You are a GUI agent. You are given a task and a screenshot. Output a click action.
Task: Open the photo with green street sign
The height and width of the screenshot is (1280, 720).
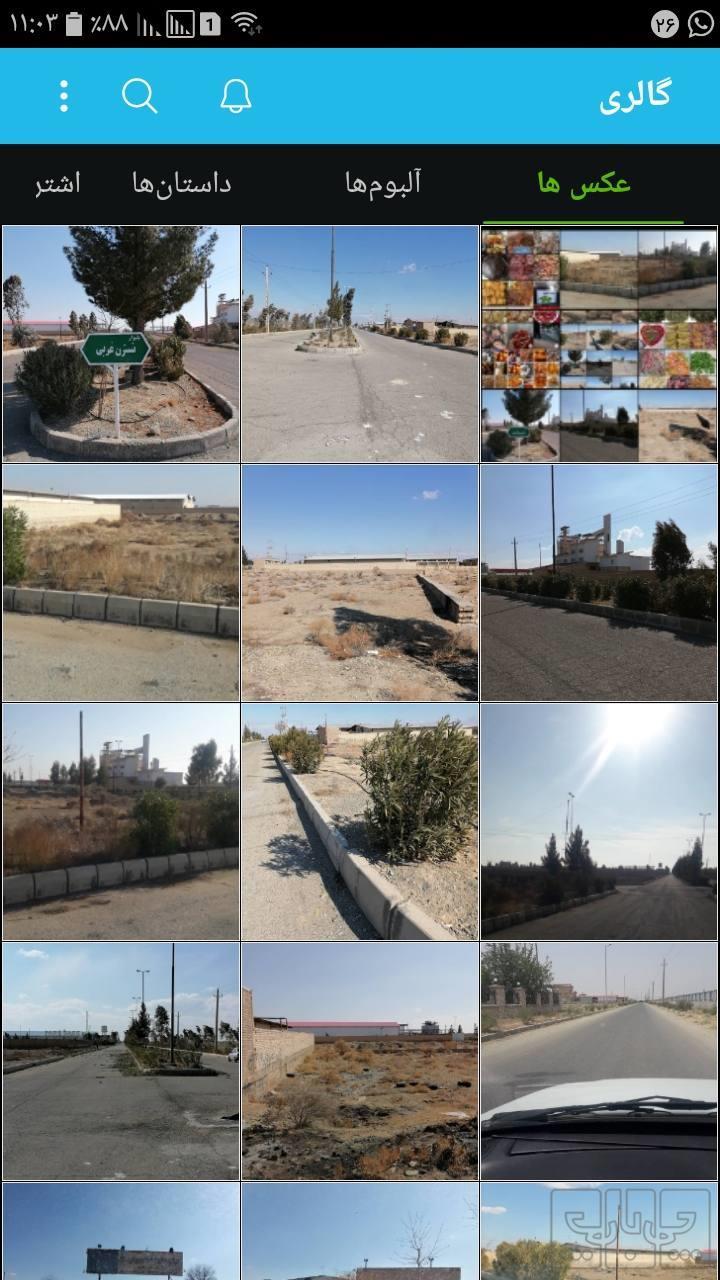point(121,343)
